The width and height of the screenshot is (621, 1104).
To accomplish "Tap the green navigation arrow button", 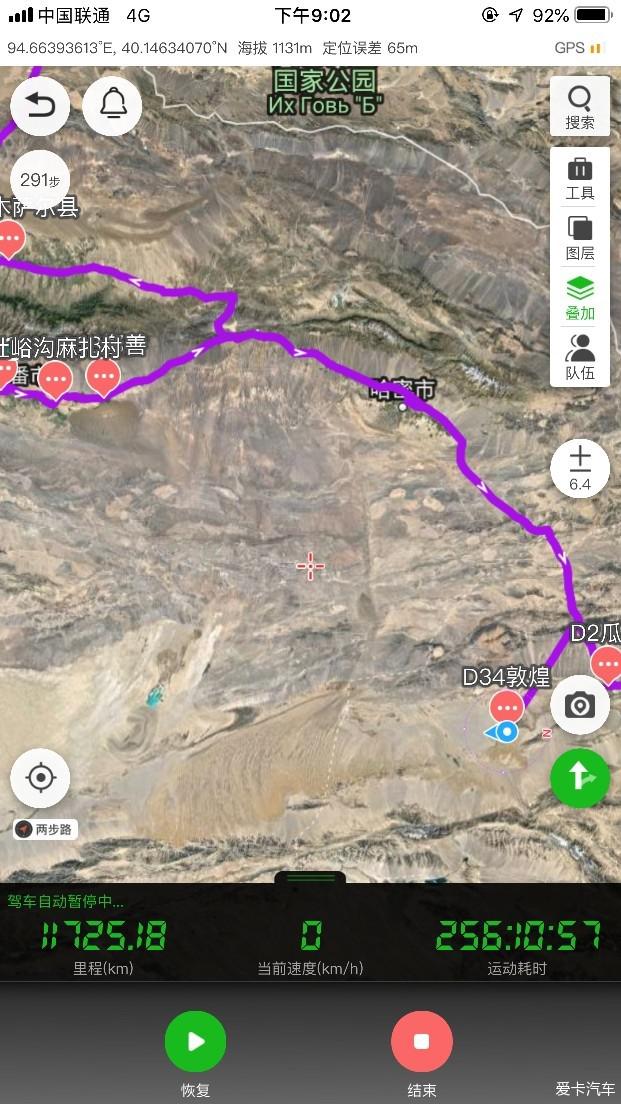I will [580, 777].
